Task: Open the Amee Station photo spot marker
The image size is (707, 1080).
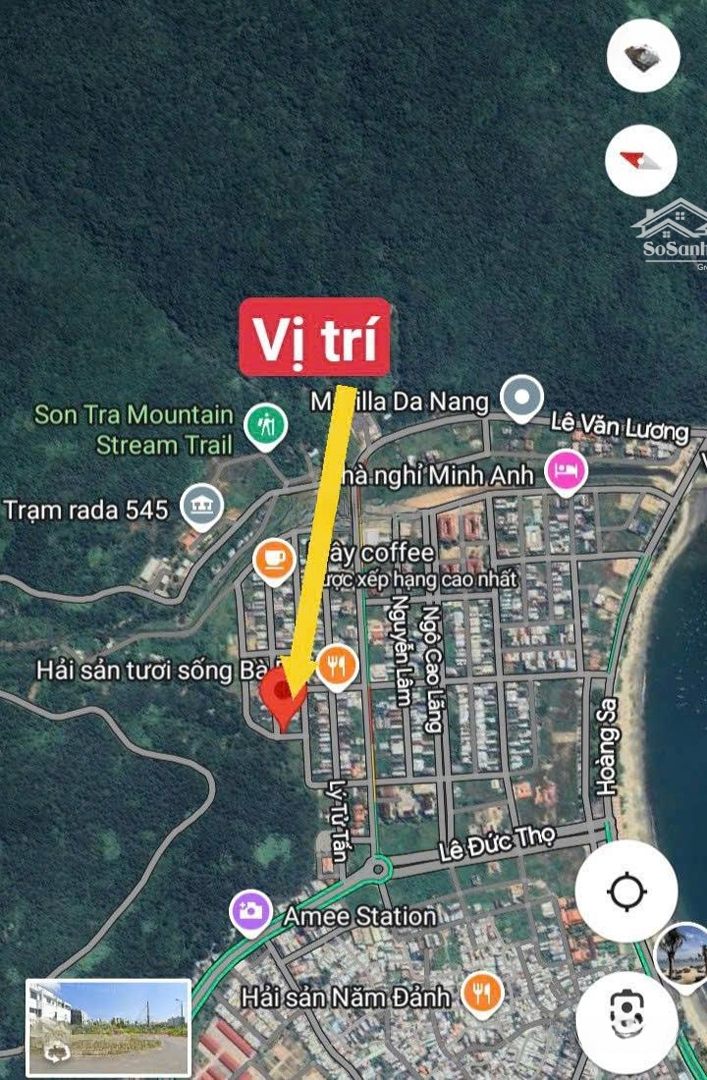Action: tap(251, 912)
